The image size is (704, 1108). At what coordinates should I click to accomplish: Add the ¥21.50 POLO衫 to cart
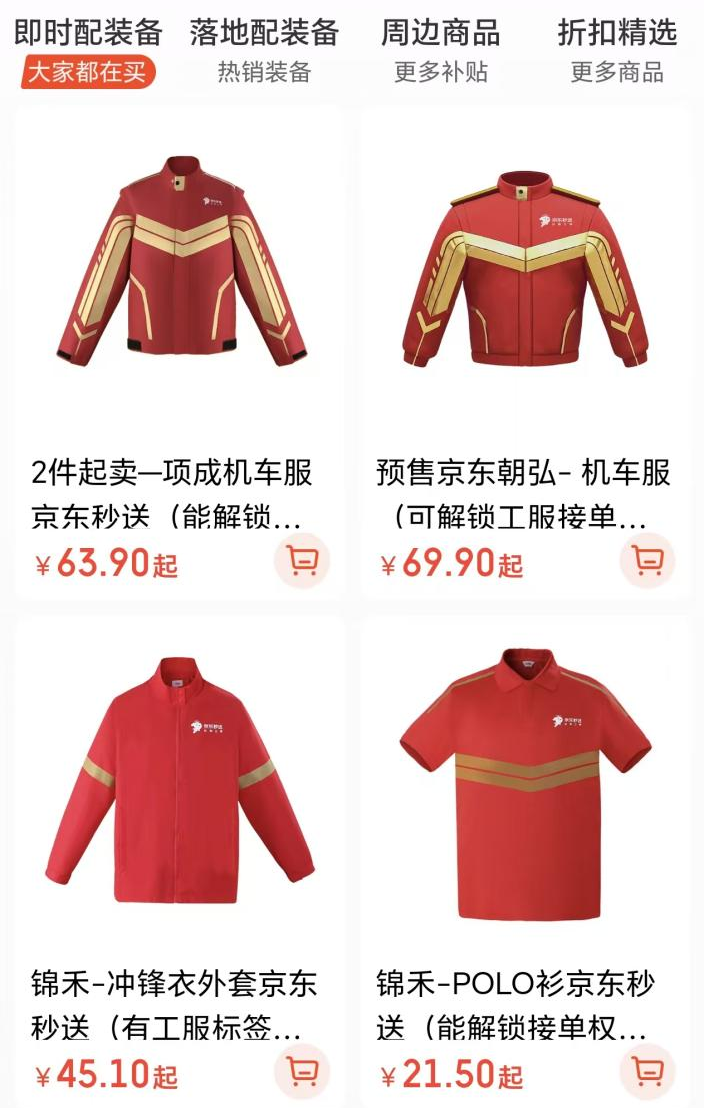point(647,1071)
